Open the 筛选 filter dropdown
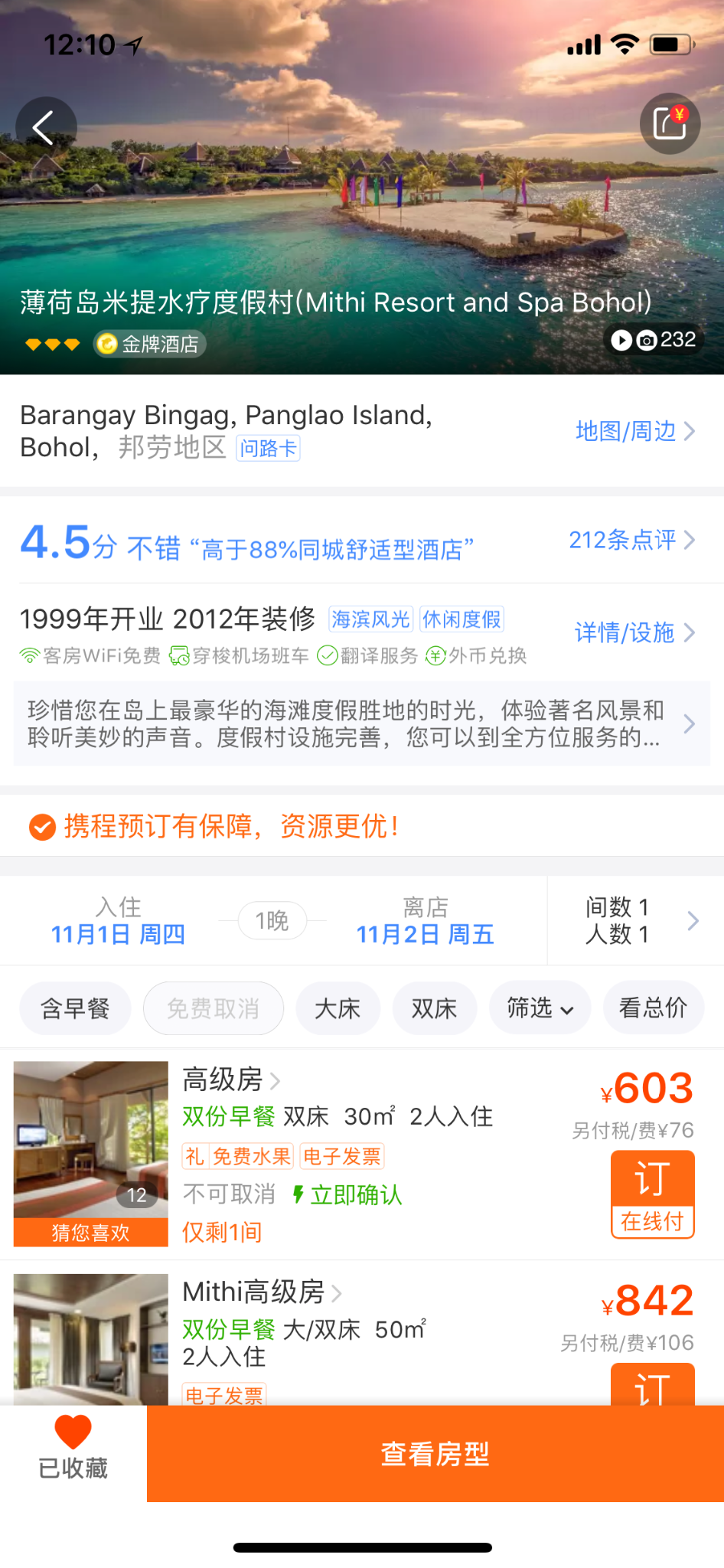724x1568 pixels. click(x=540, y=1008)
